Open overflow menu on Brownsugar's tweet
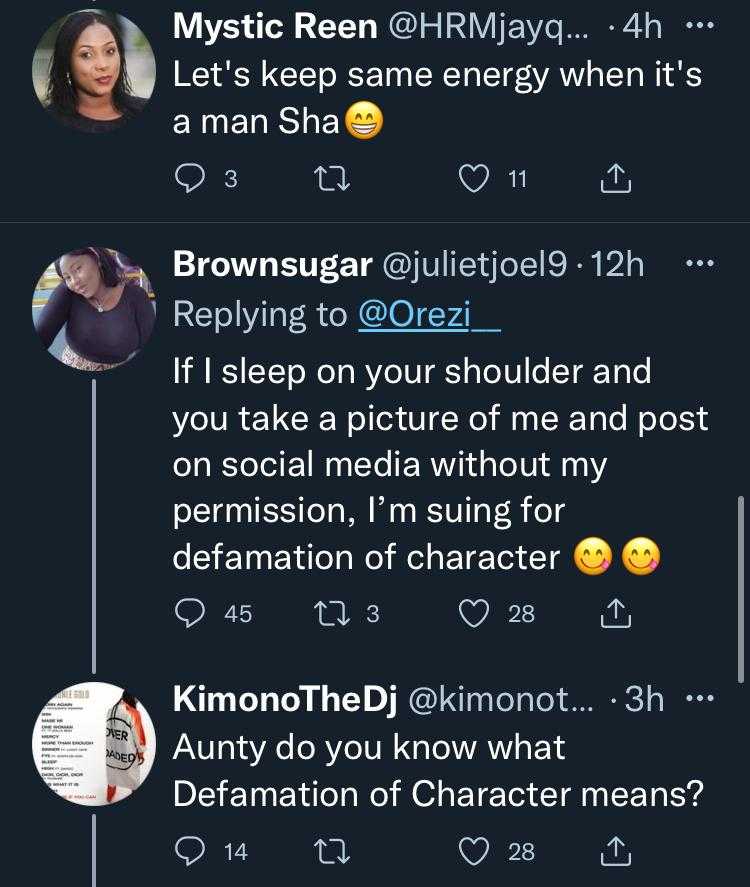Image resolution: width=750 pixels, height=887 pixels. point(698,264)
